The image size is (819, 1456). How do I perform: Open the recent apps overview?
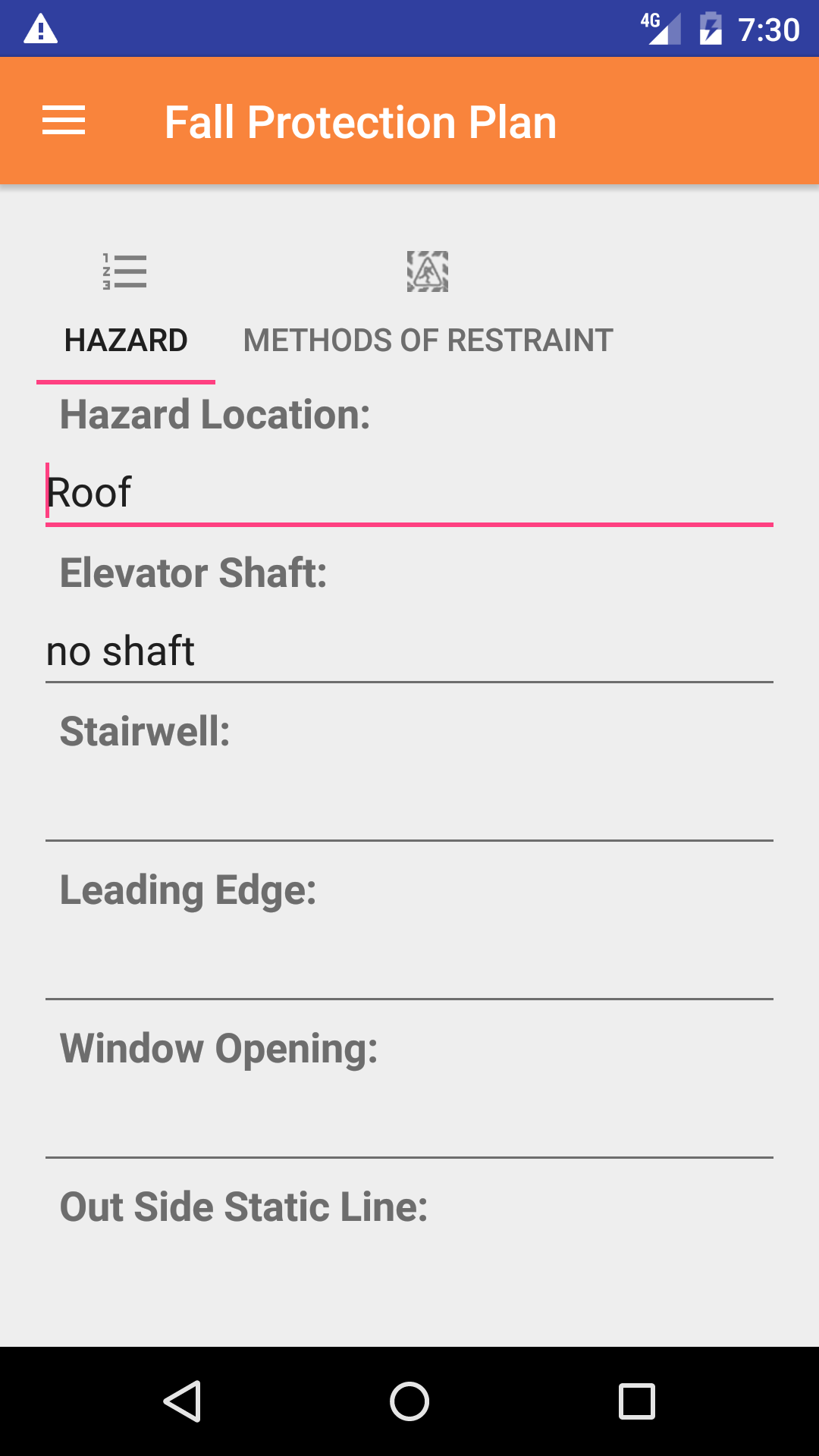[637, 1401]
